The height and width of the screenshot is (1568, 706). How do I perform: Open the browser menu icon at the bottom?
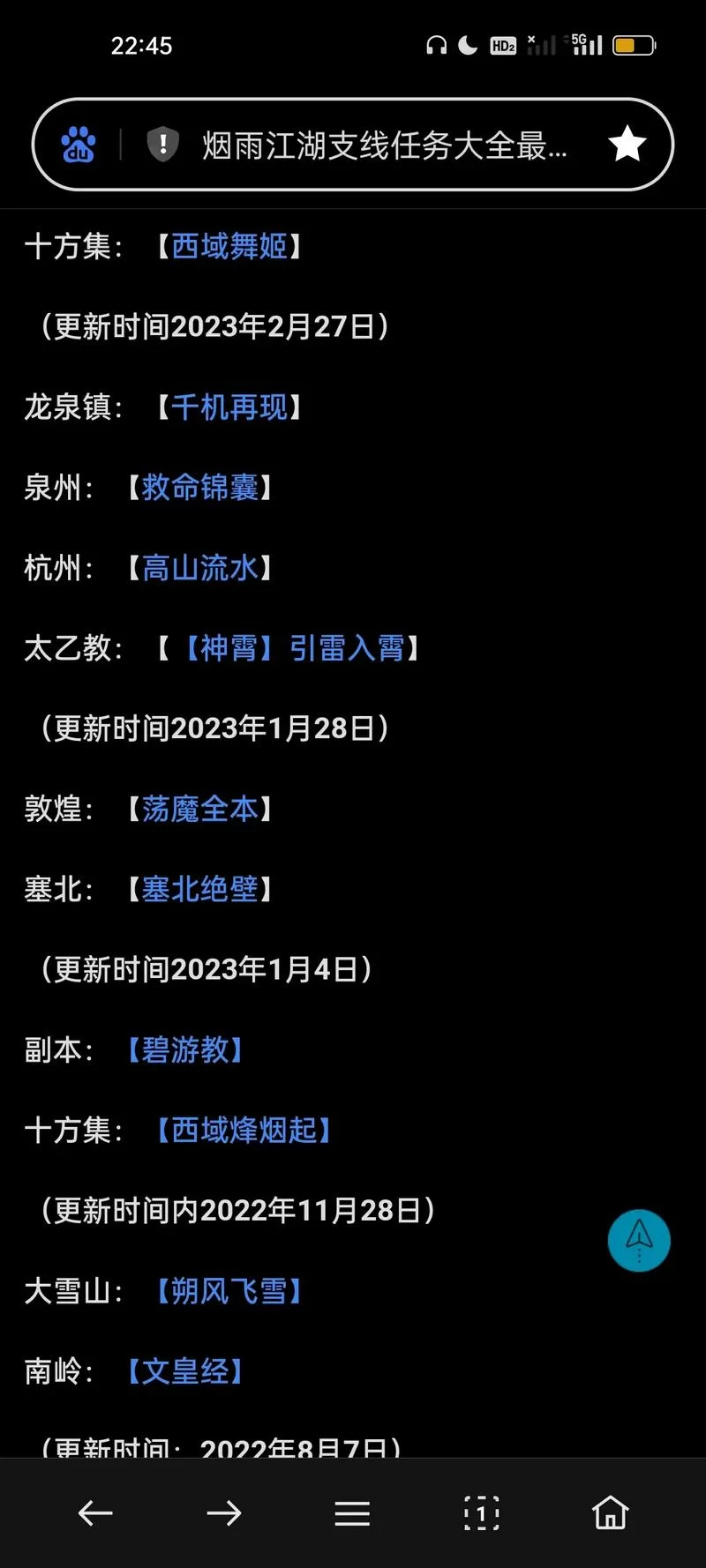click(352, 1512)
